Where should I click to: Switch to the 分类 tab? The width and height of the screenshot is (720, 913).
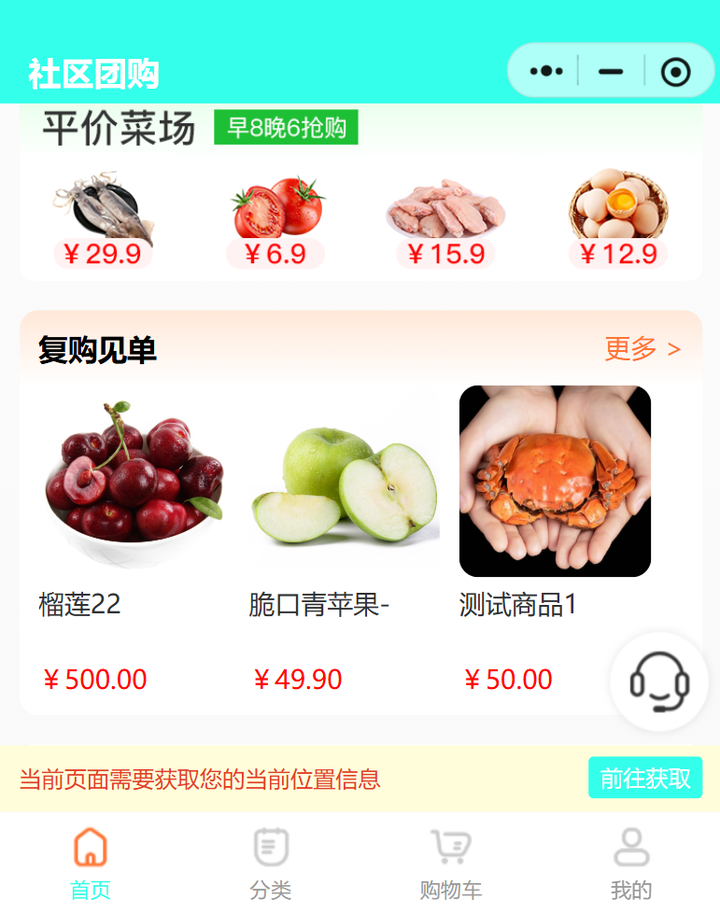[x=270, y=863]
